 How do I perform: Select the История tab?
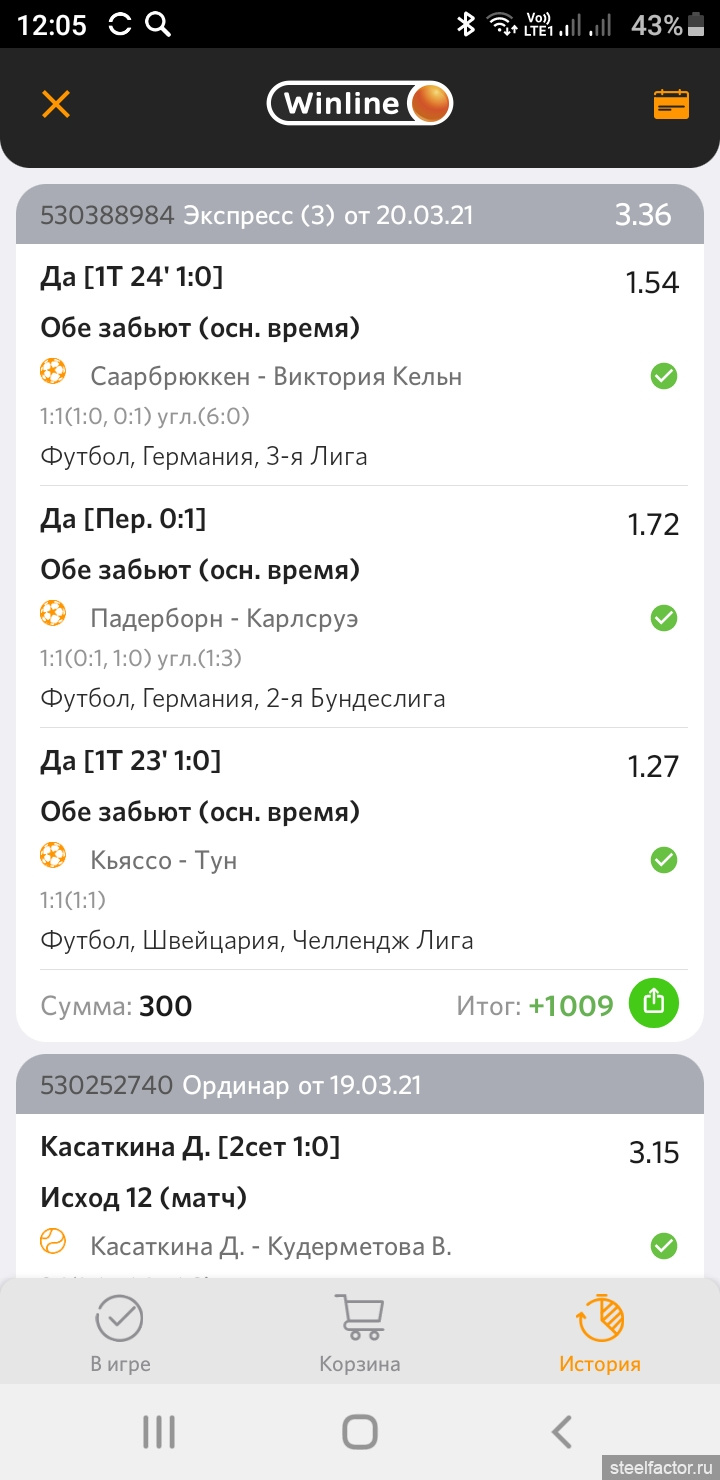tap(600, 1334)
